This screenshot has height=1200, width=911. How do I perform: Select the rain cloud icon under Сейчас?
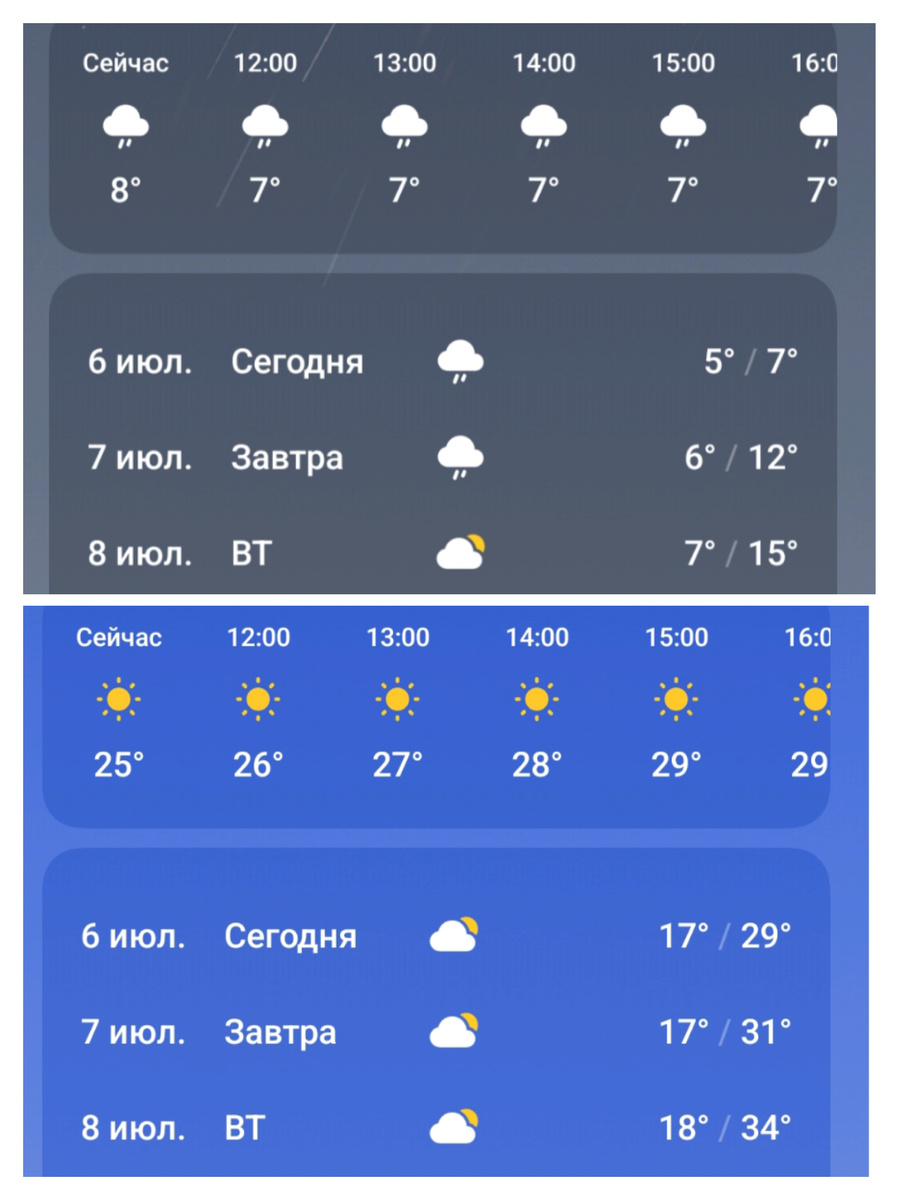tap(124, 124)
